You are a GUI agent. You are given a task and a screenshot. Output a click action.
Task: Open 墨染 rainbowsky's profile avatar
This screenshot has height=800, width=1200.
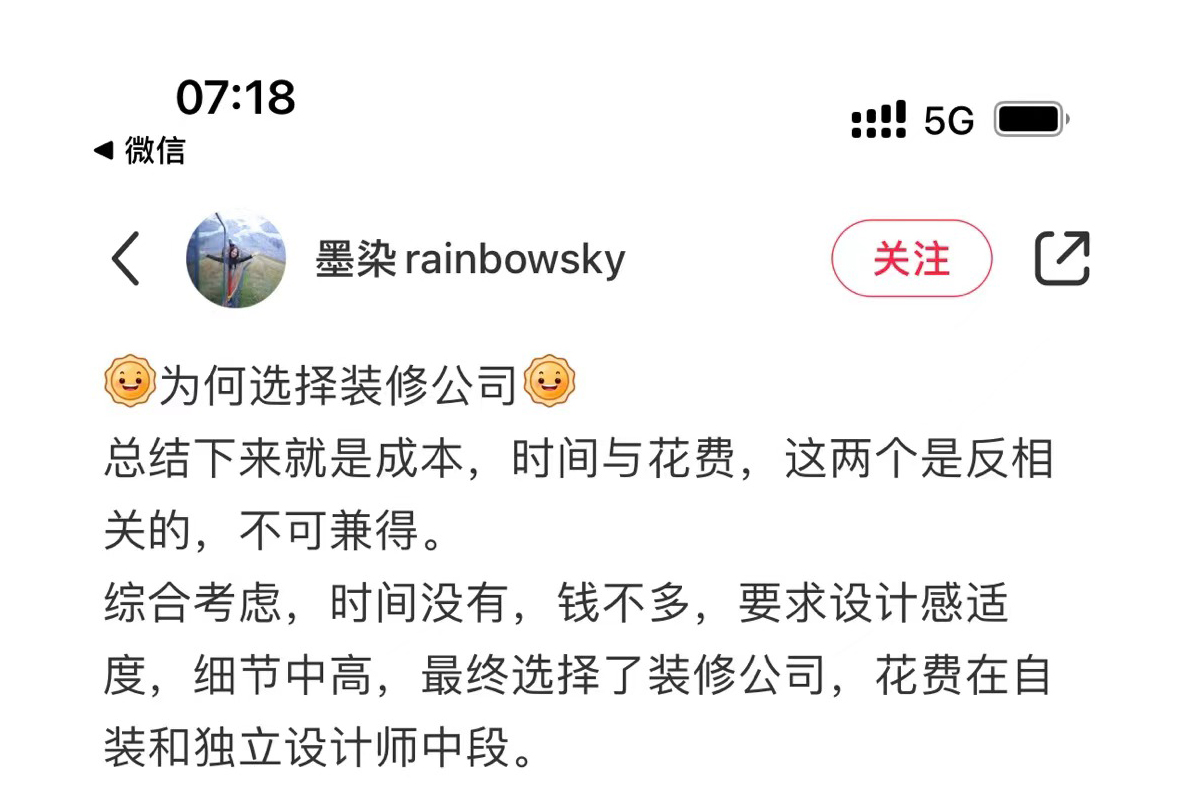pyautogui.click(x=236, y=260)
